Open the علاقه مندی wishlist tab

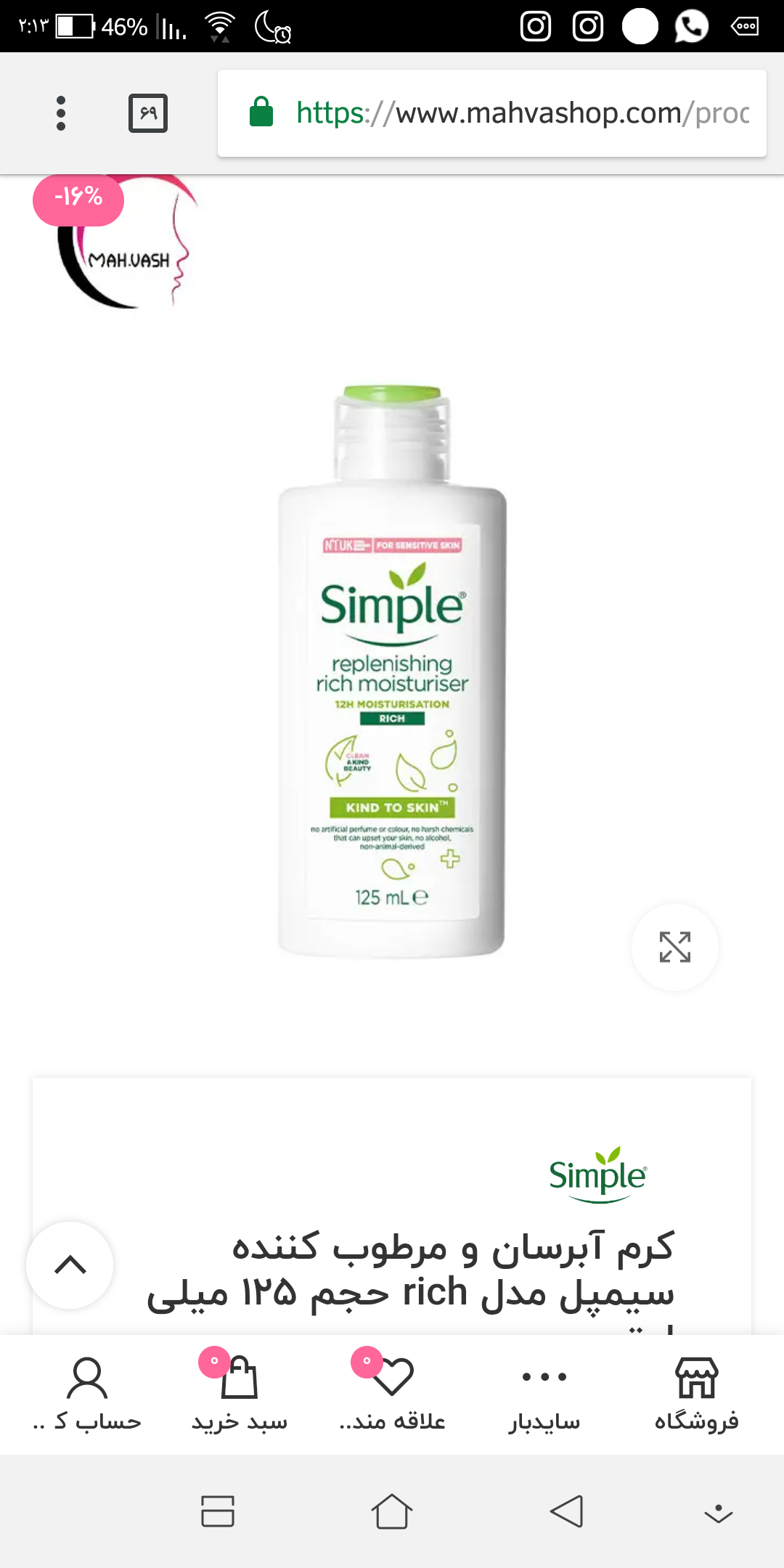pos(392,1394)
